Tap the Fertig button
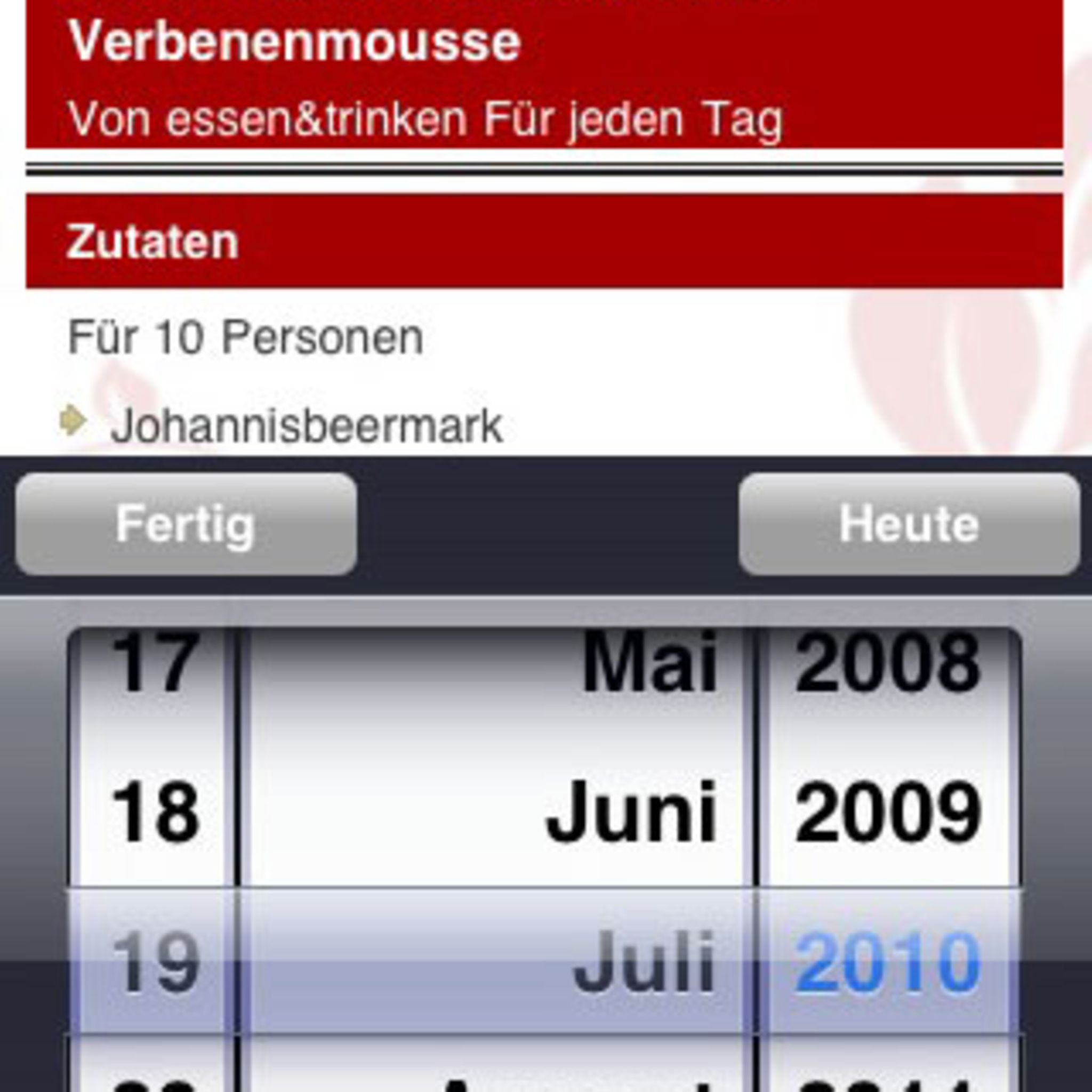Image resolution: width=1092 pixels, height=1092 pixels. (186, 524)
